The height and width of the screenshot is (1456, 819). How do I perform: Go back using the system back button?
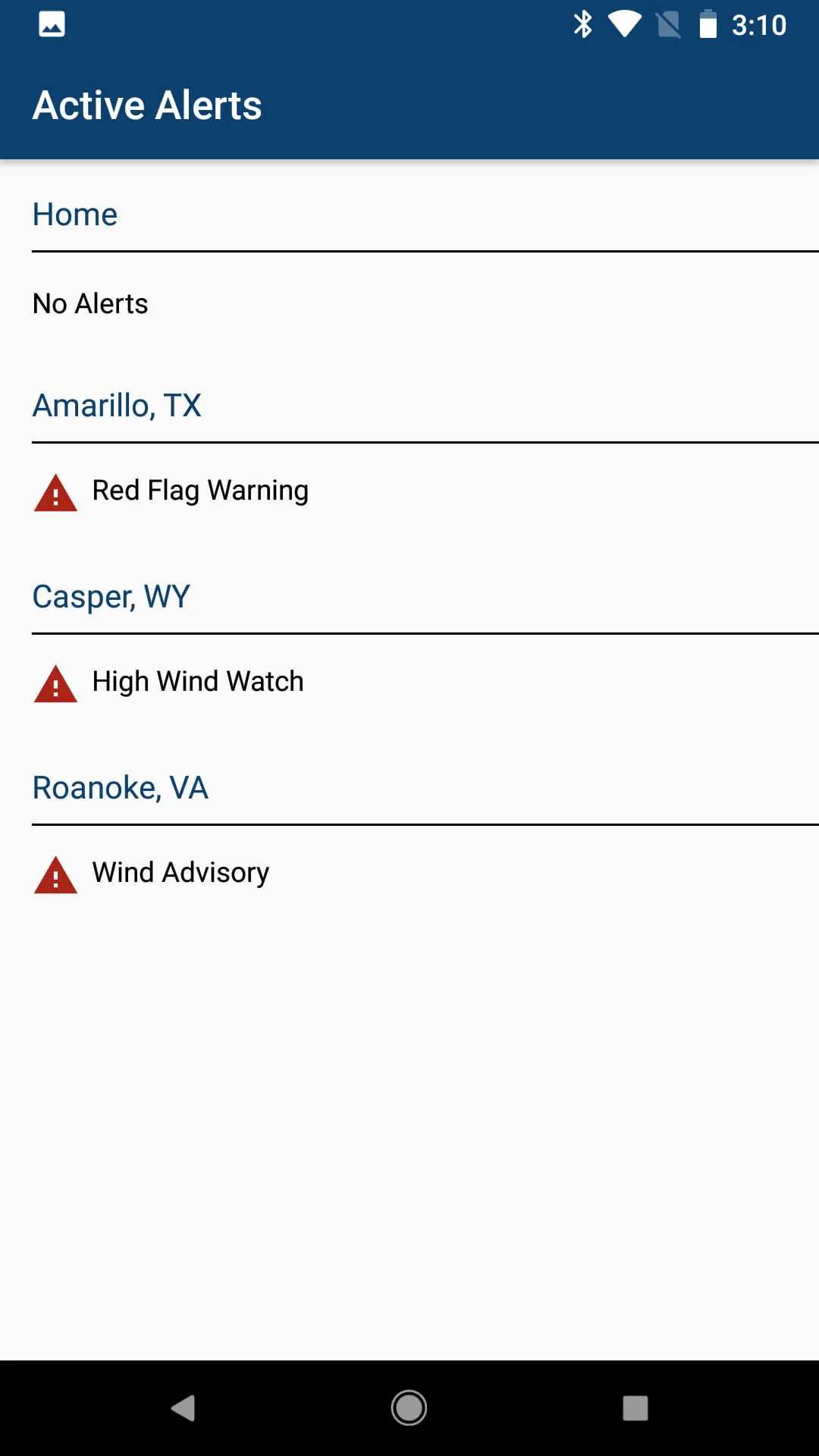(183, 1408)
